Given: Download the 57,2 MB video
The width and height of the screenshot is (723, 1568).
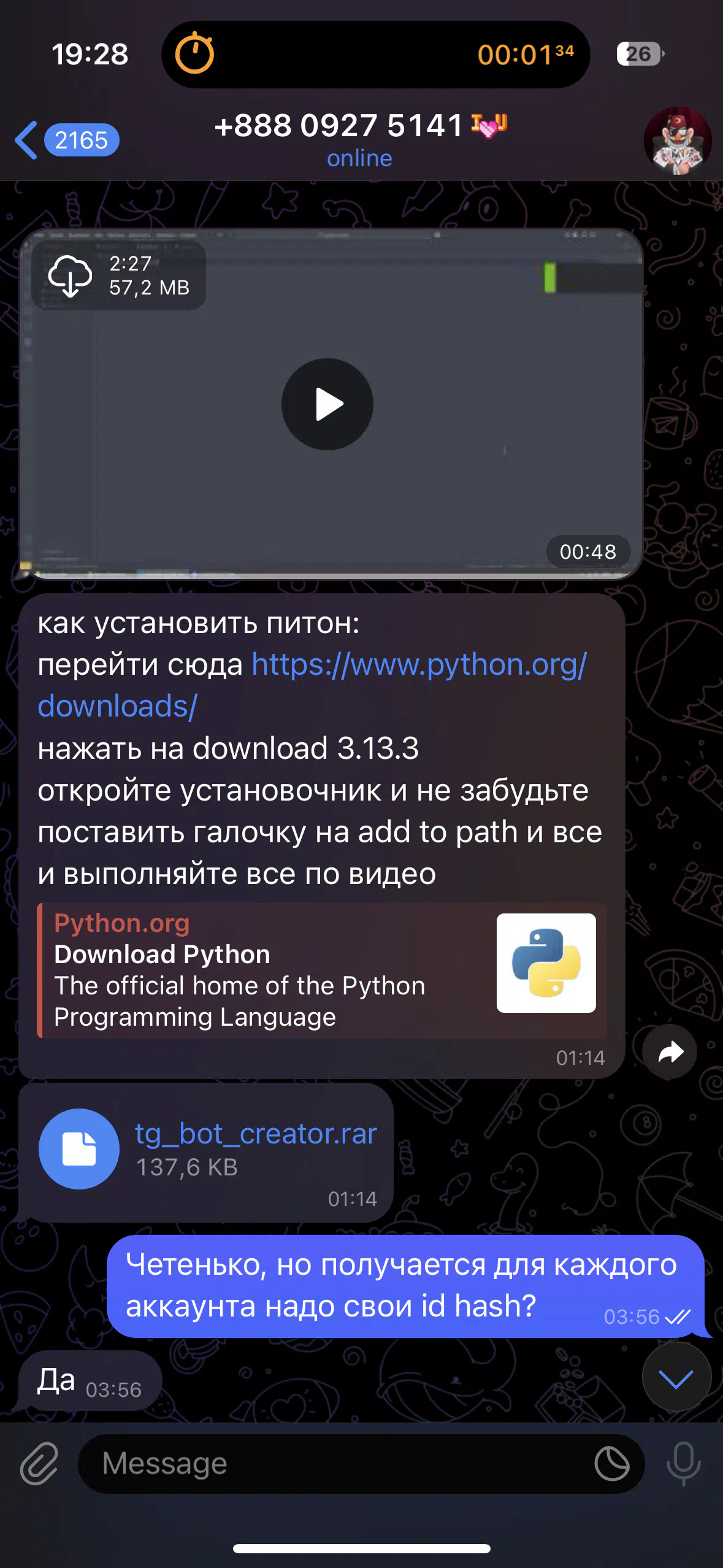Looking at the screenshot, I should [x=71, y=275].
